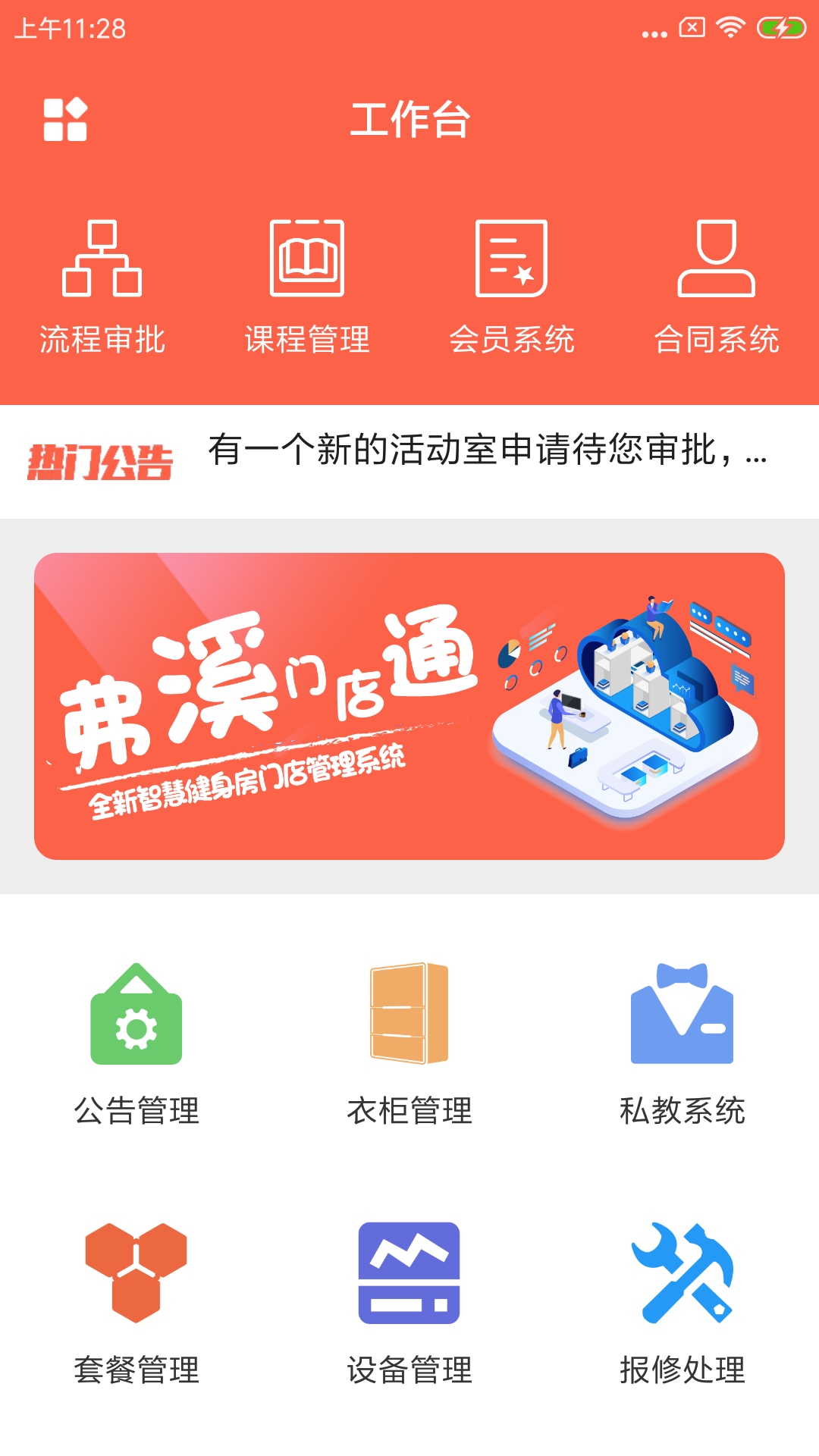Go to 设备管理 equipment management

tap(409, 1303)
